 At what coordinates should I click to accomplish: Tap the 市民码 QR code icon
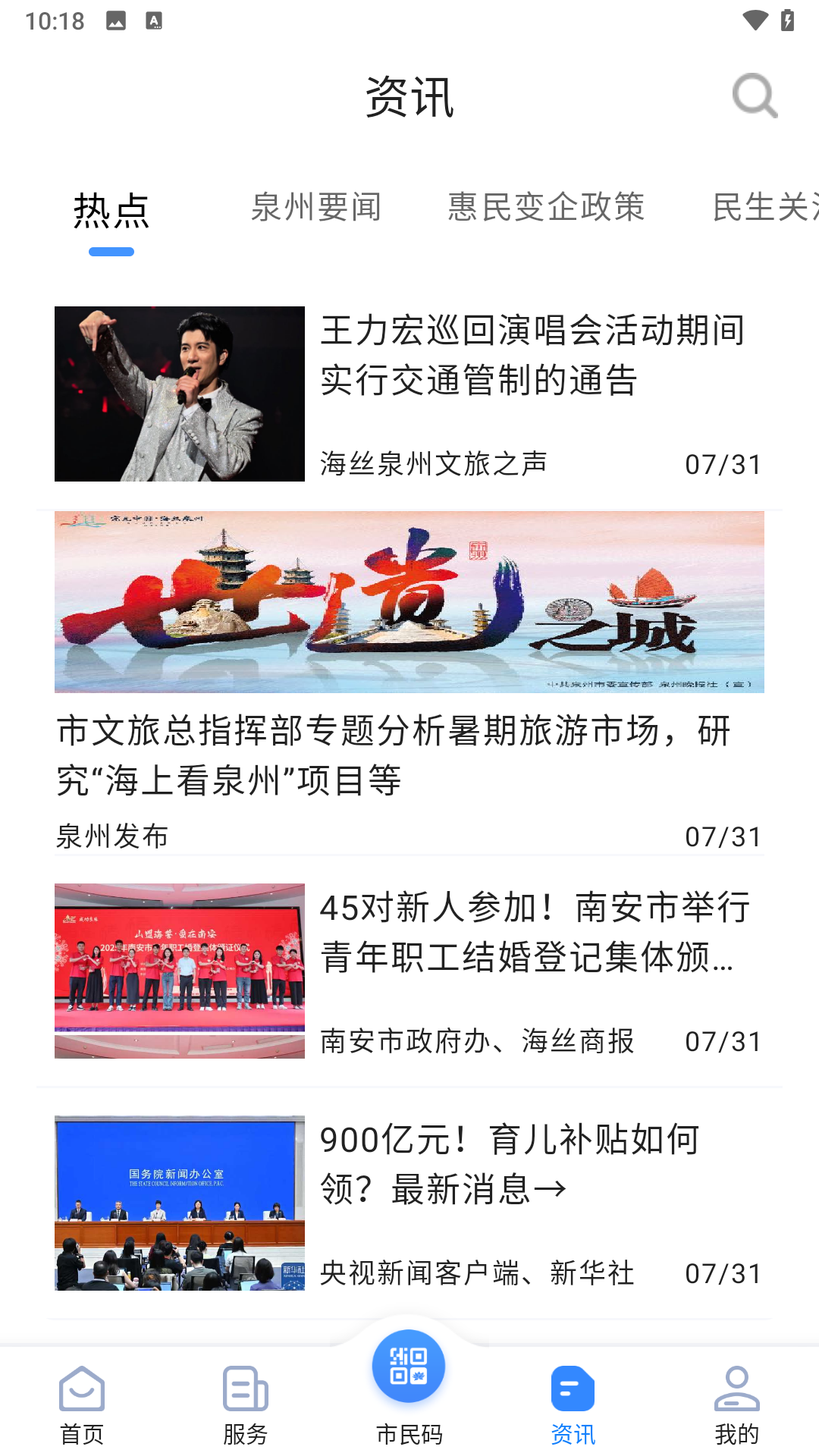(409, 1367)
